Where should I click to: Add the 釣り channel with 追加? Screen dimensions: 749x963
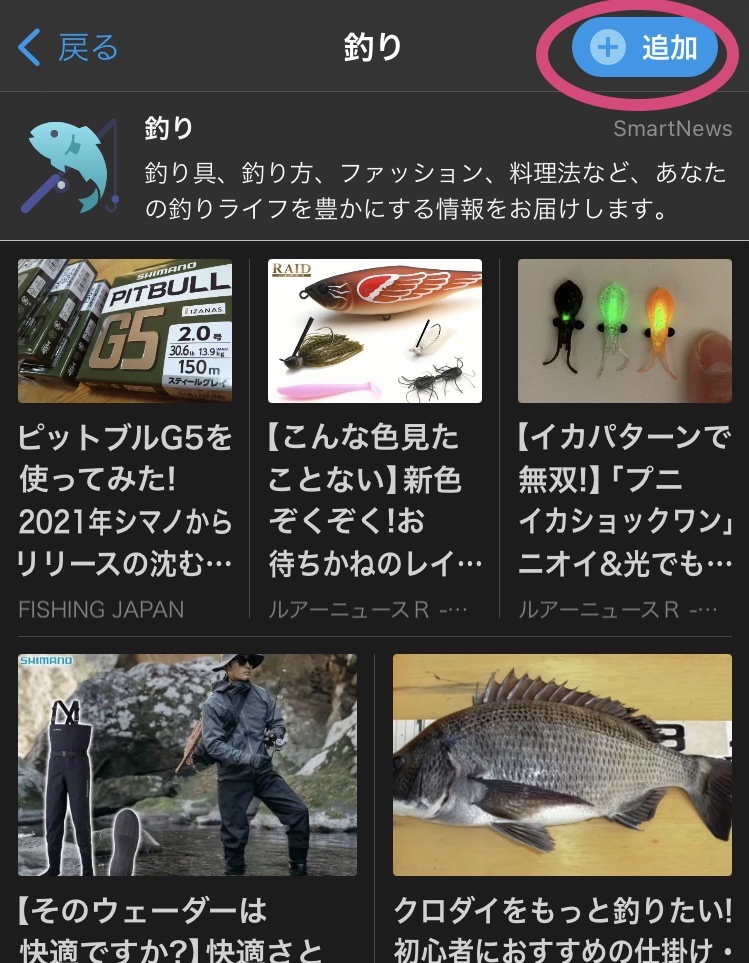point(645,47)
